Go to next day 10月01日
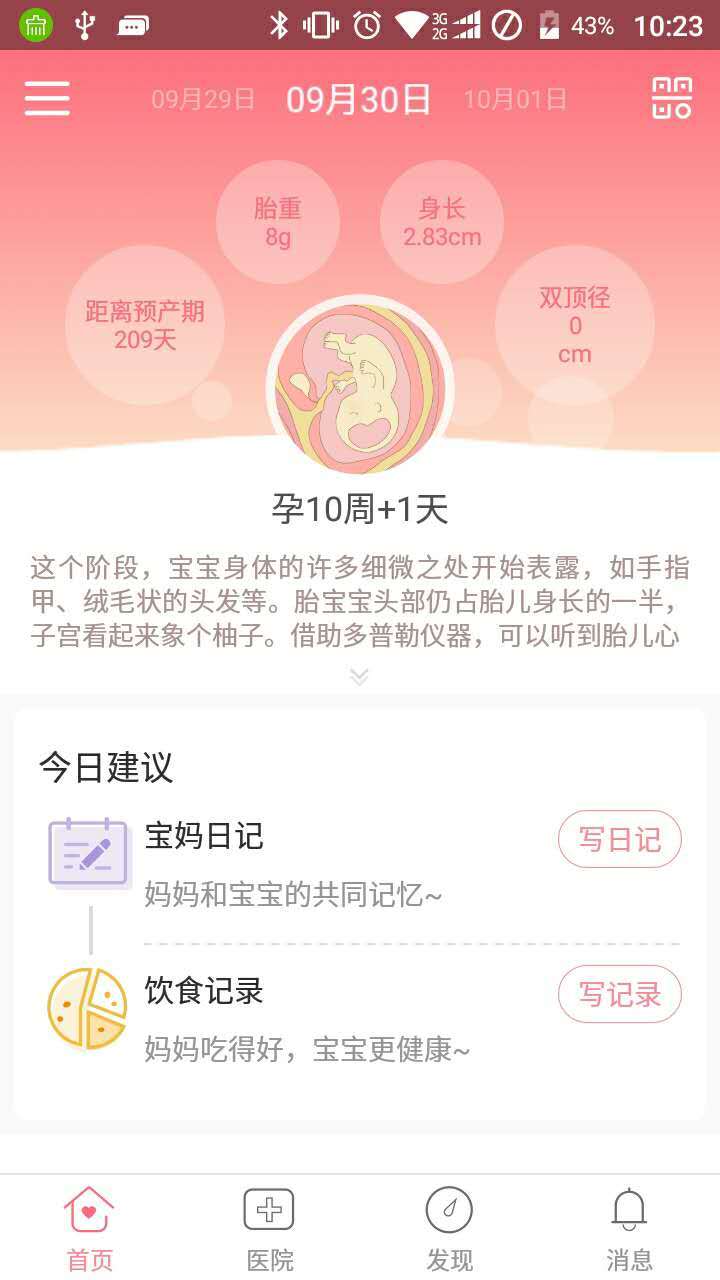Viewport: 720px width, 1280px height. (x=515, y=99)
